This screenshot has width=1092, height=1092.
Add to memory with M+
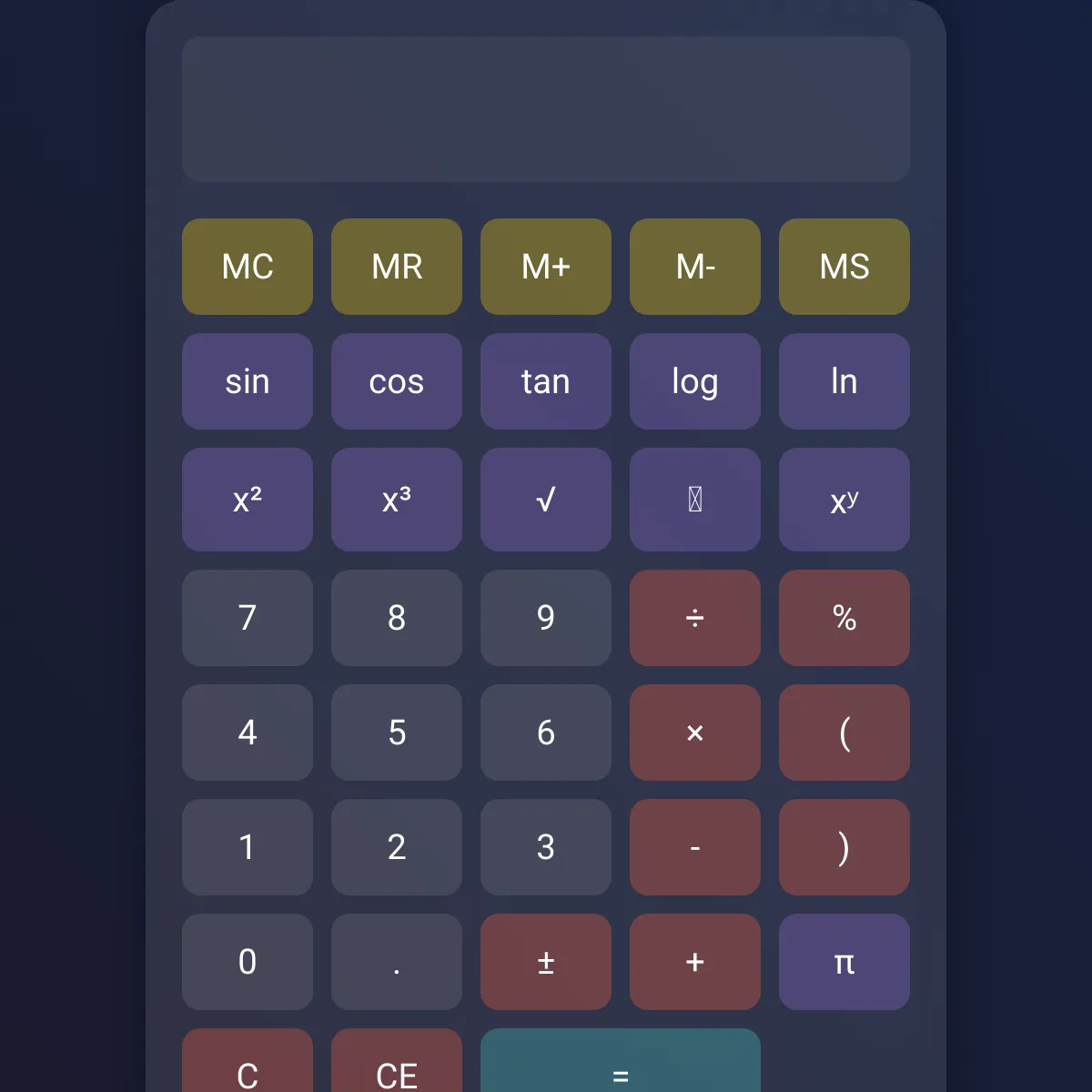click(x=546, y=267)
